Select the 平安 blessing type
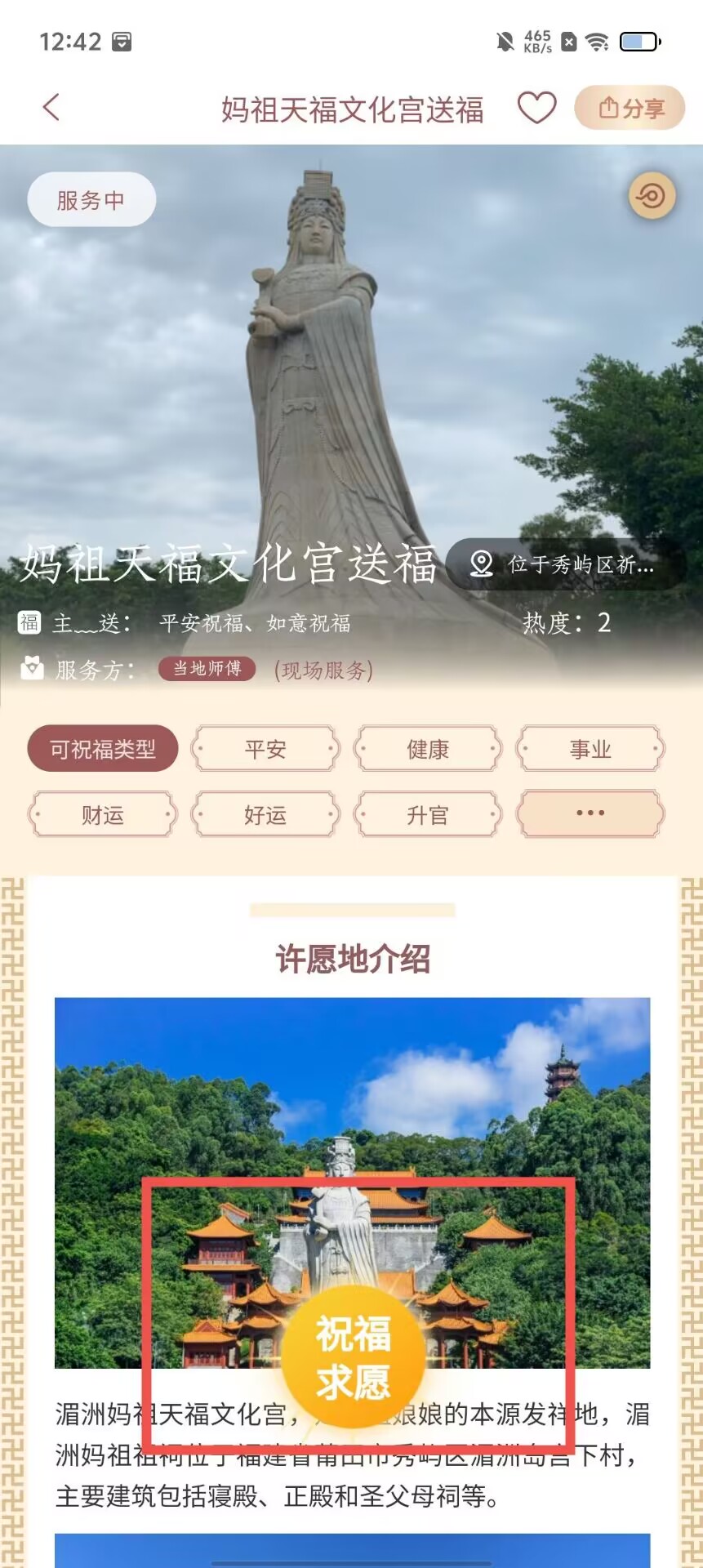This screenshot has height=1568, width=703. 265,749
